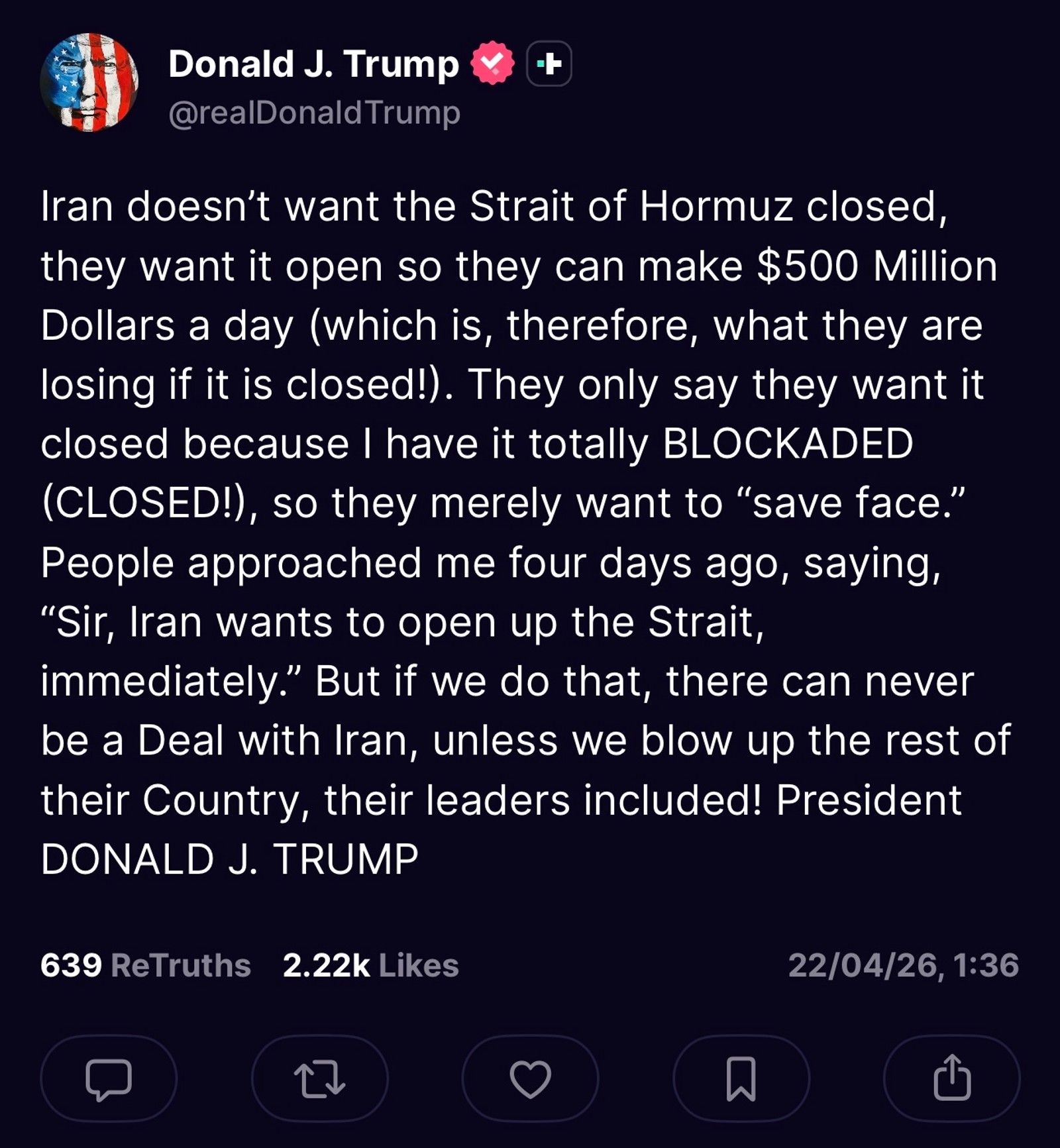
Task: Tap the plus button beside the verified badge
Action: coord(549,64)
